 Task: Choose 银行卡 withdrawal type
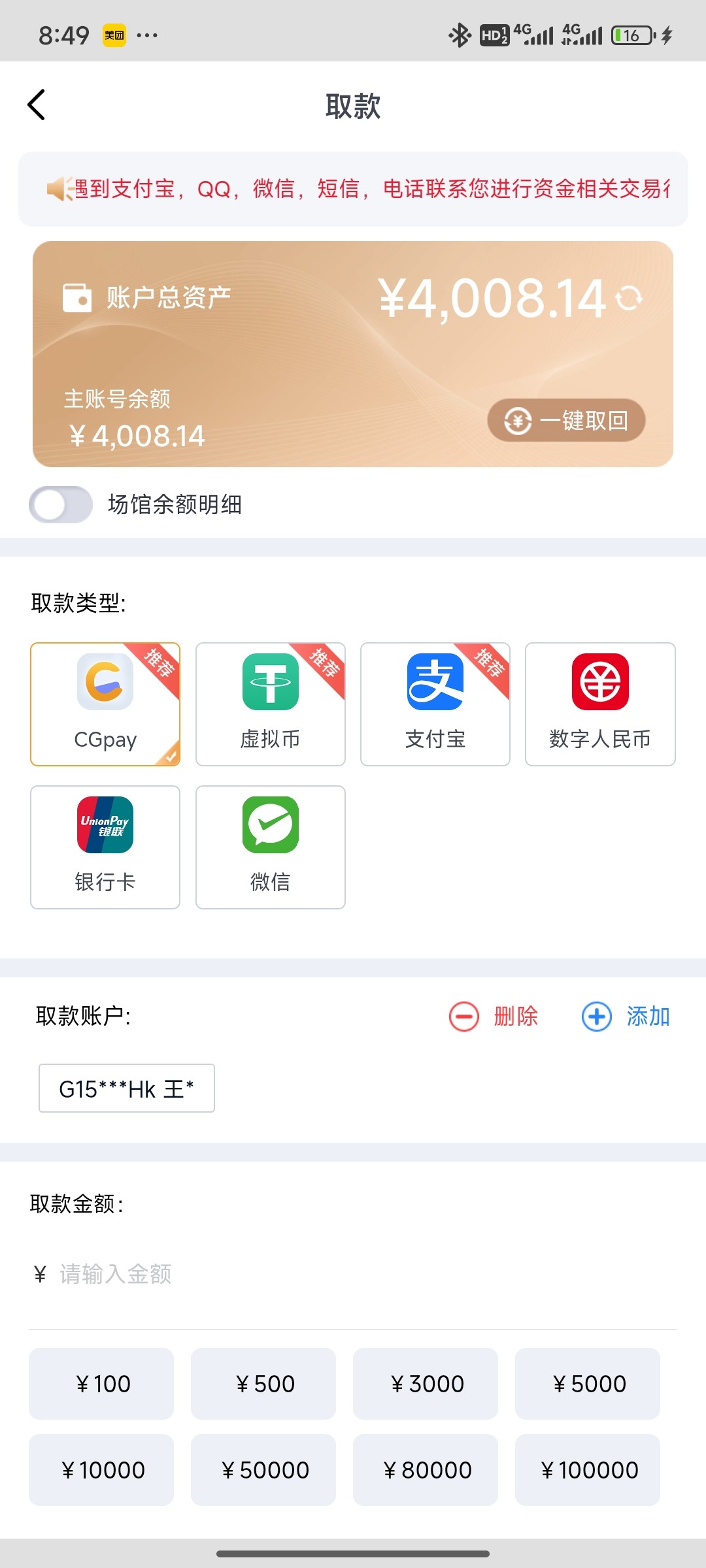tap(105, 847)
